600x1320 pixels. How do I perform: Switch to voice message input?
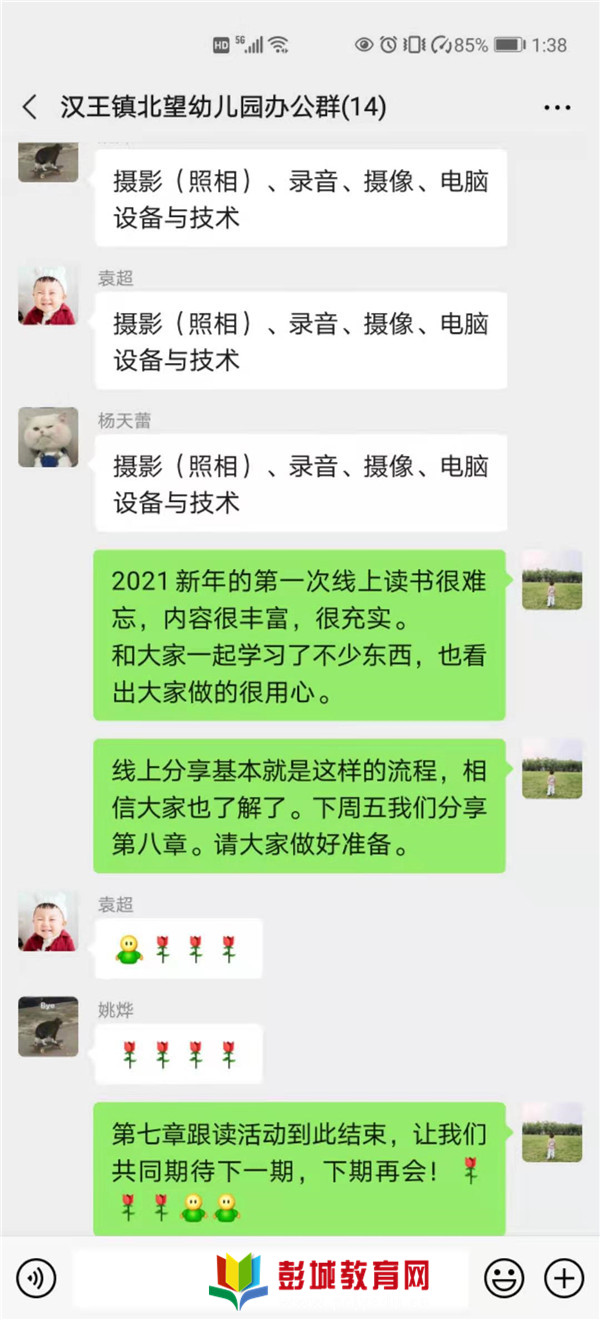36,1277
